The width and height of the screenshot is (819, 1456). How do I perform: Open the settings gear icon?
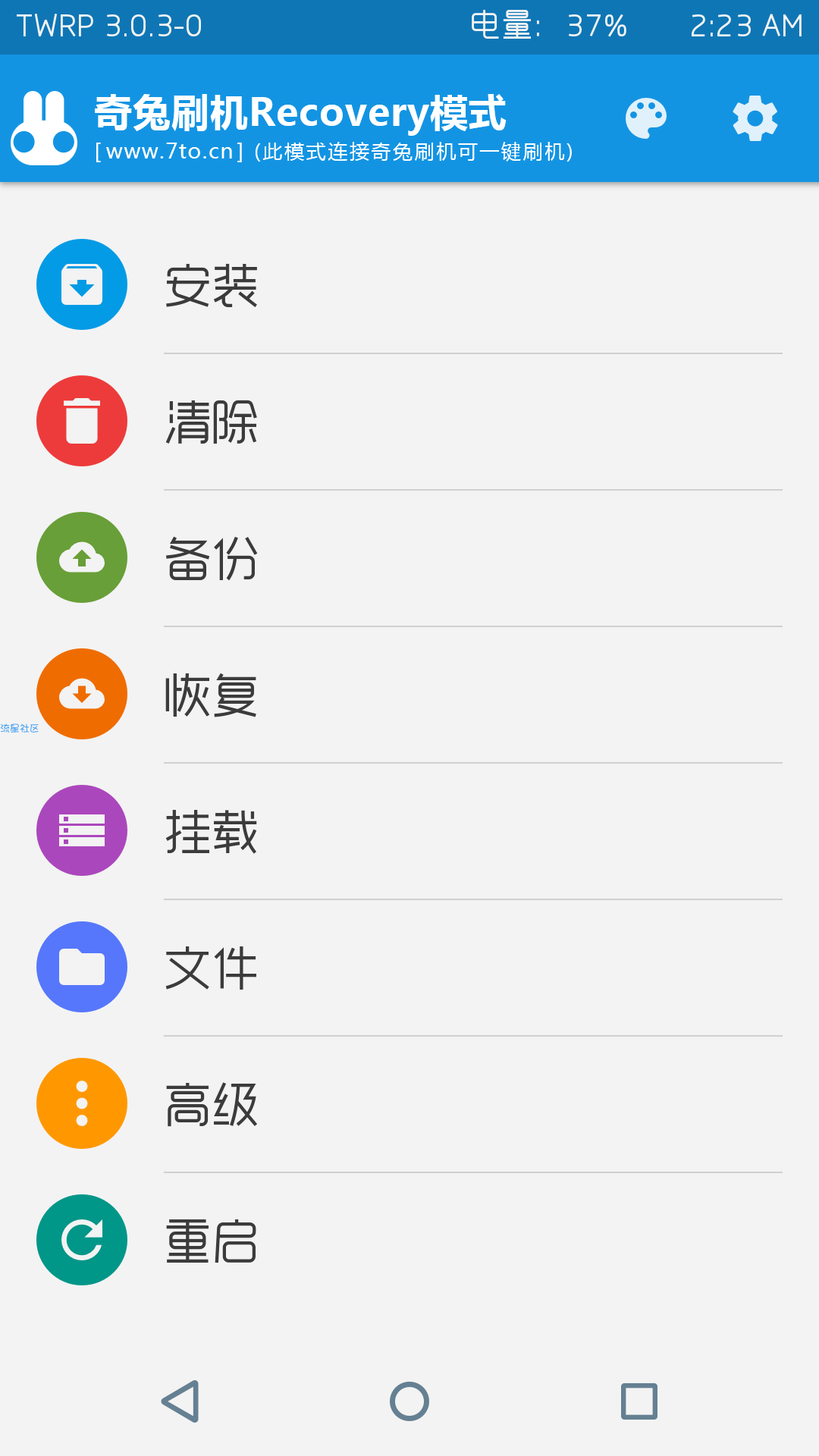[x=755, y=118]
